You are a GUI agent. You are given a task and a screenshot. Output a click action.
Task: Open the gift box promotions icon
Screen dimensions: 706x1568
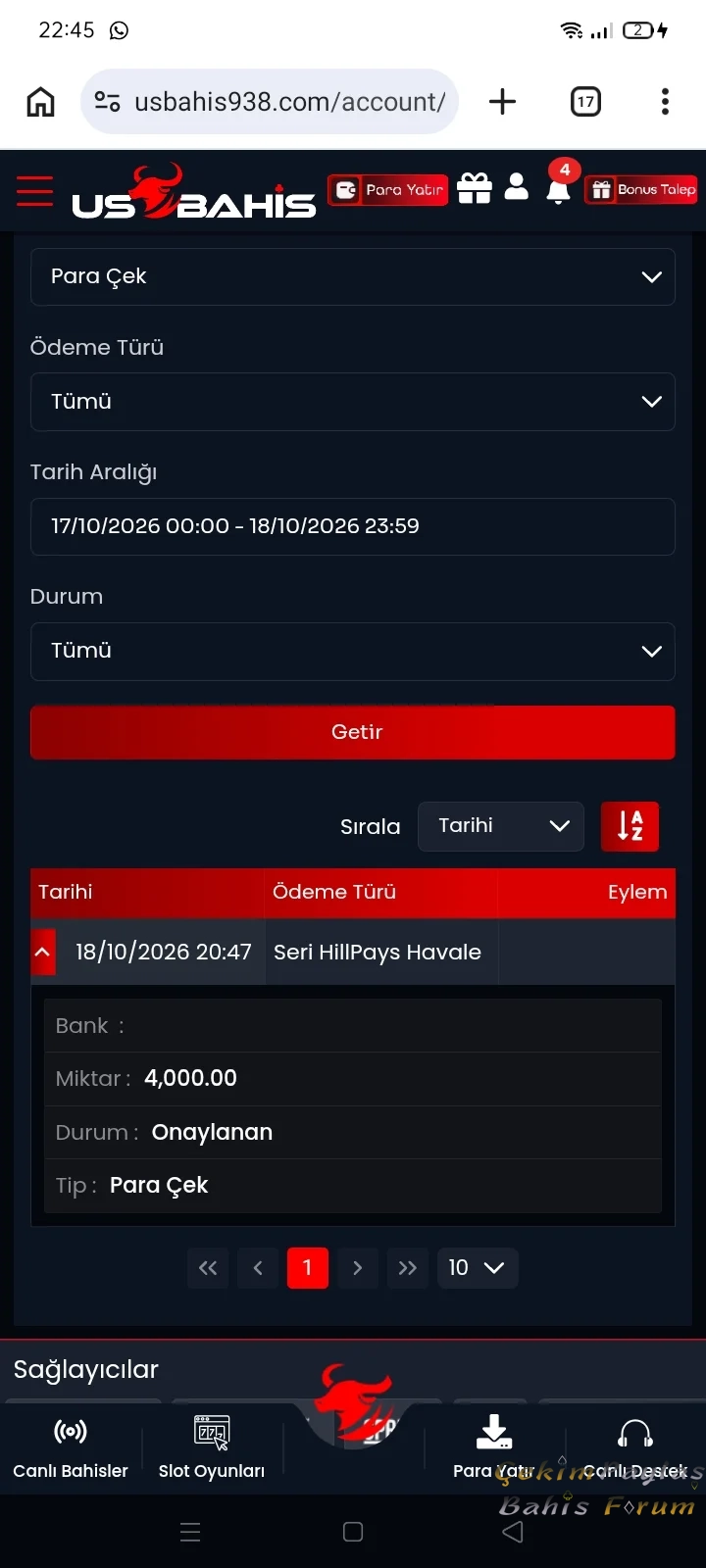pos(475,188)
